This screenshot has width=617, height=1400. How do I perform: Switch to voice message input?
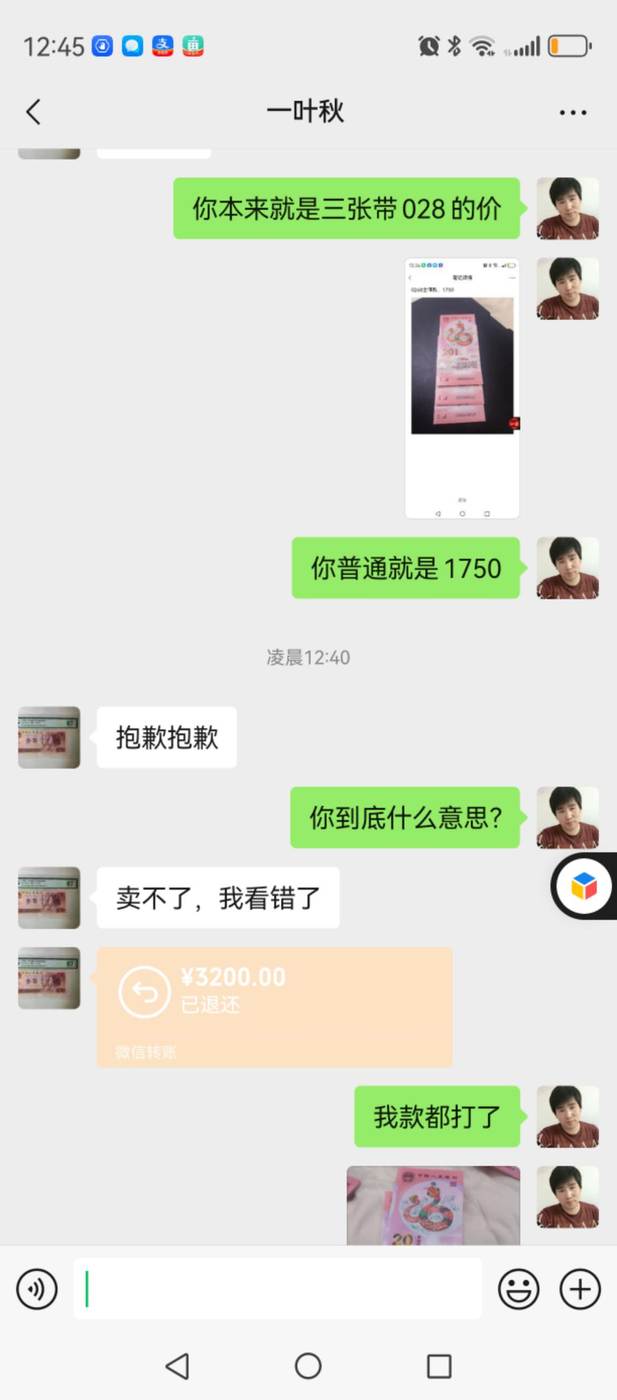pos(37,1289)
